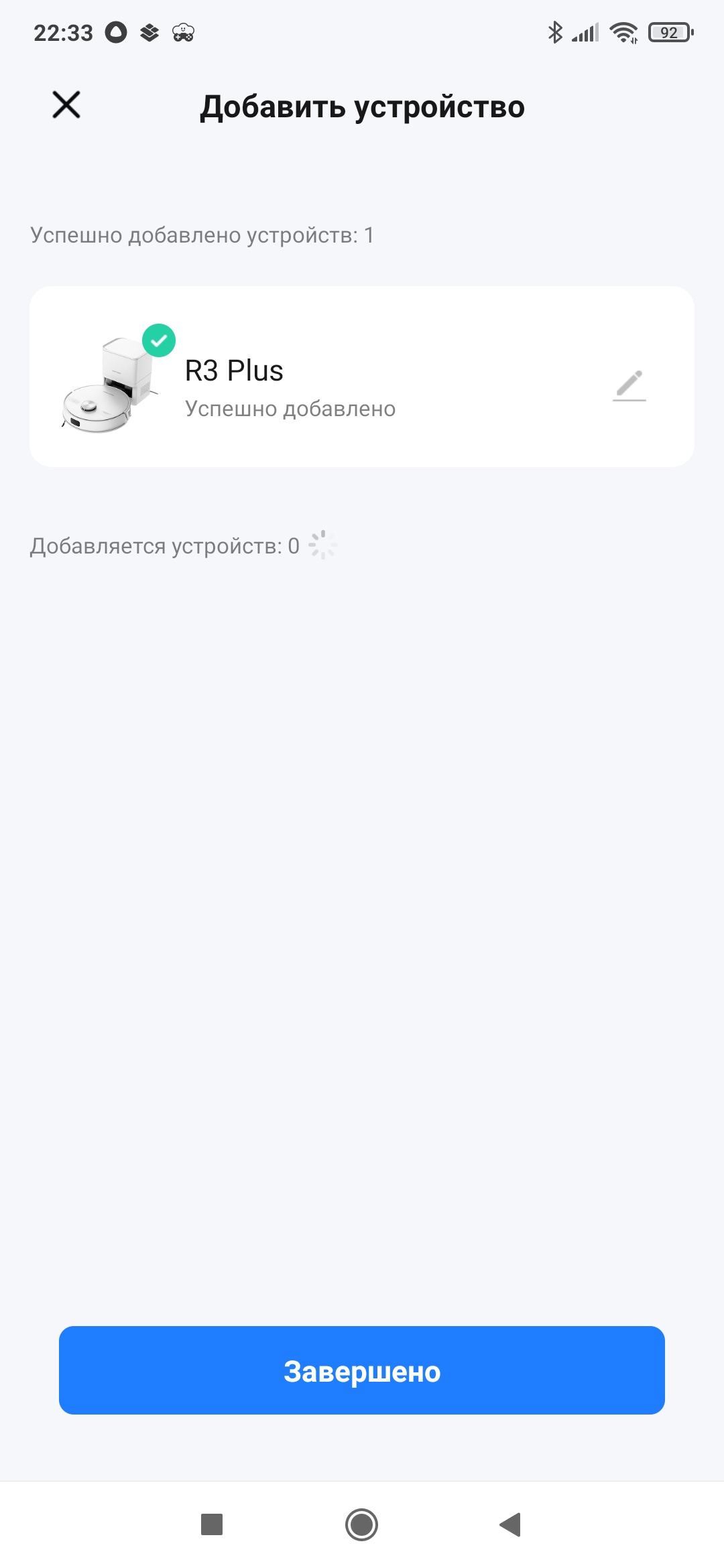This screenshot has width=724, height=1568.
Task: Go to the home screen
Action: 362,1524
